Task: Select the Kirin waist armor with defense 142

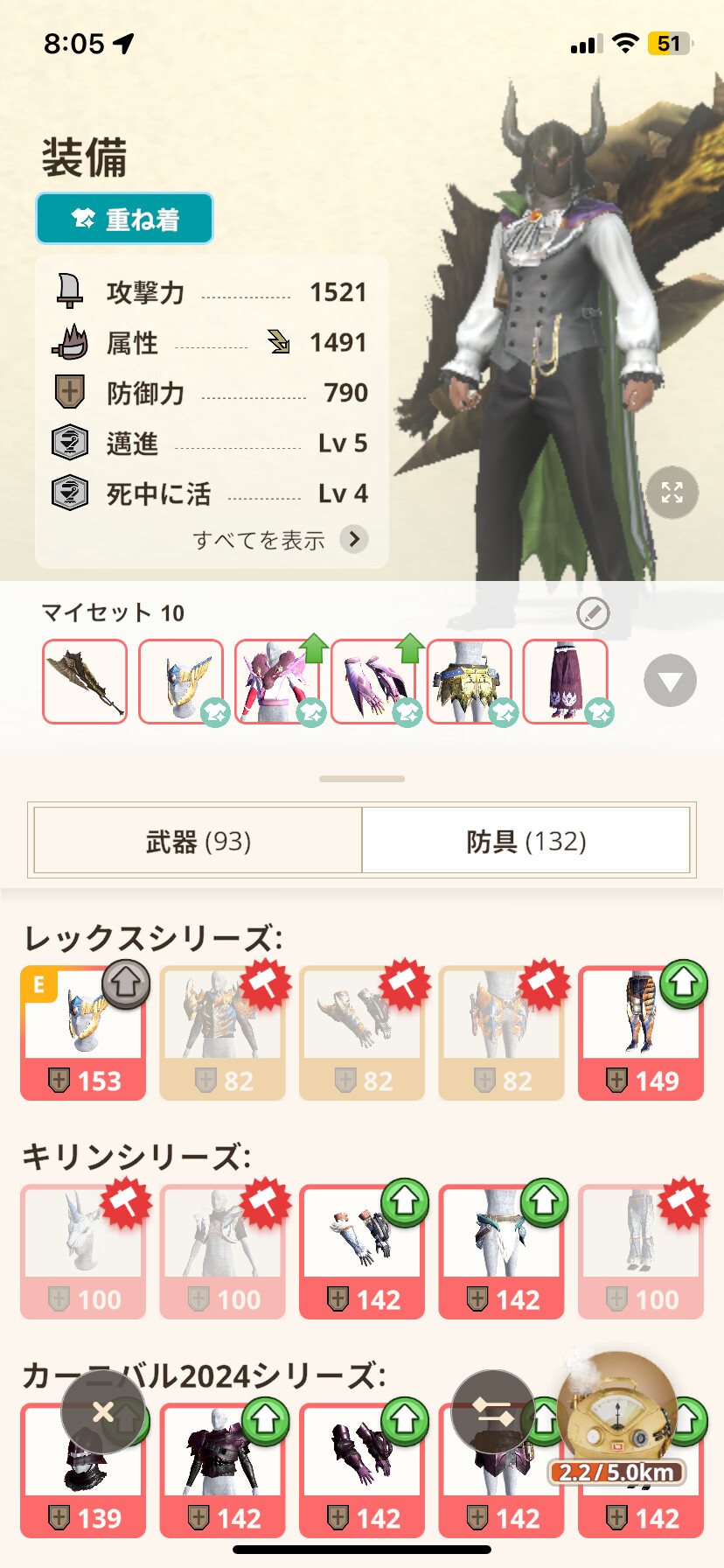Action: [x=501, y=1252]
